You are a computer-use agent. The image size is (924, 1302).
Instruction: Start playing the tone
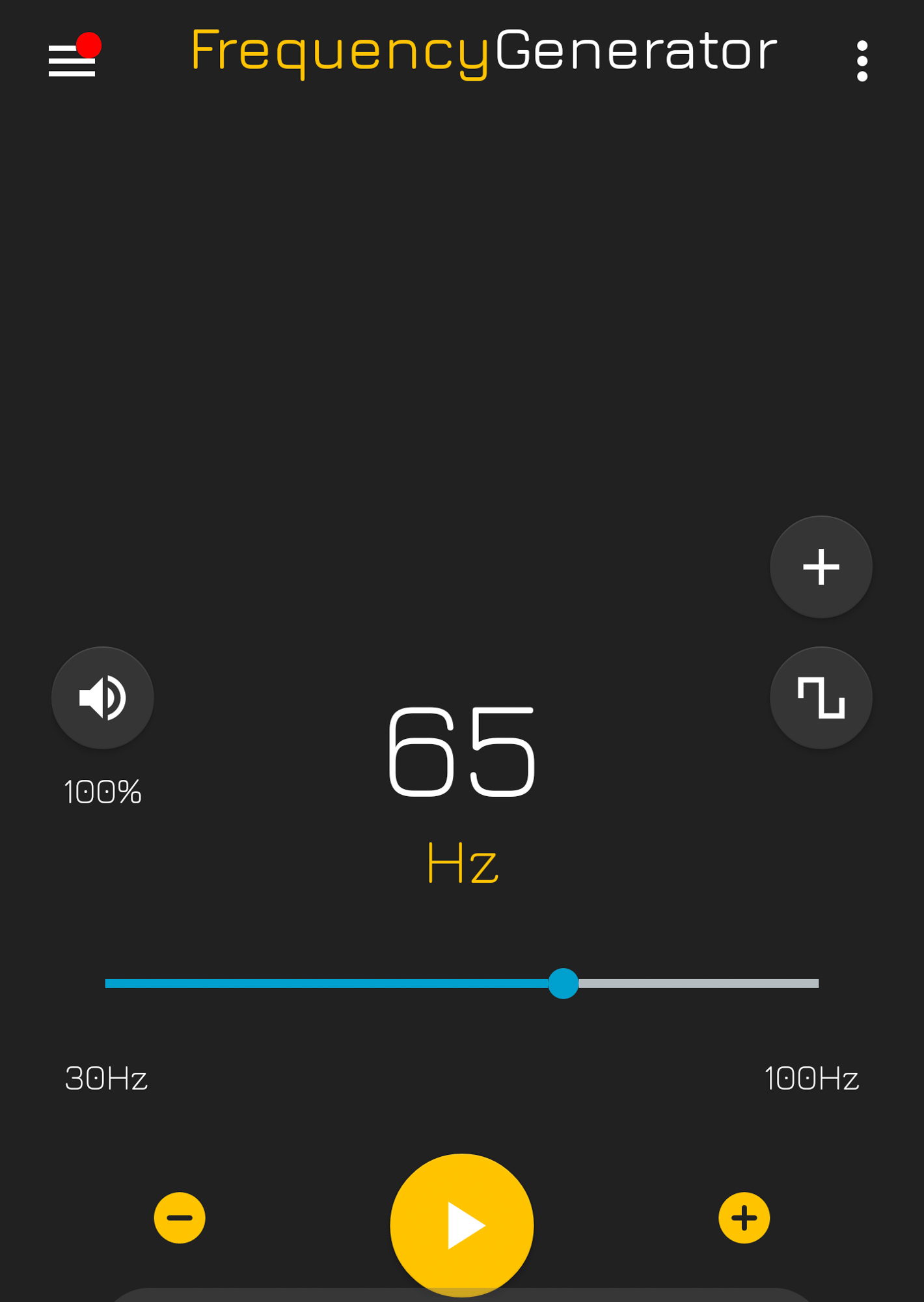click(x=461, y=1225)
